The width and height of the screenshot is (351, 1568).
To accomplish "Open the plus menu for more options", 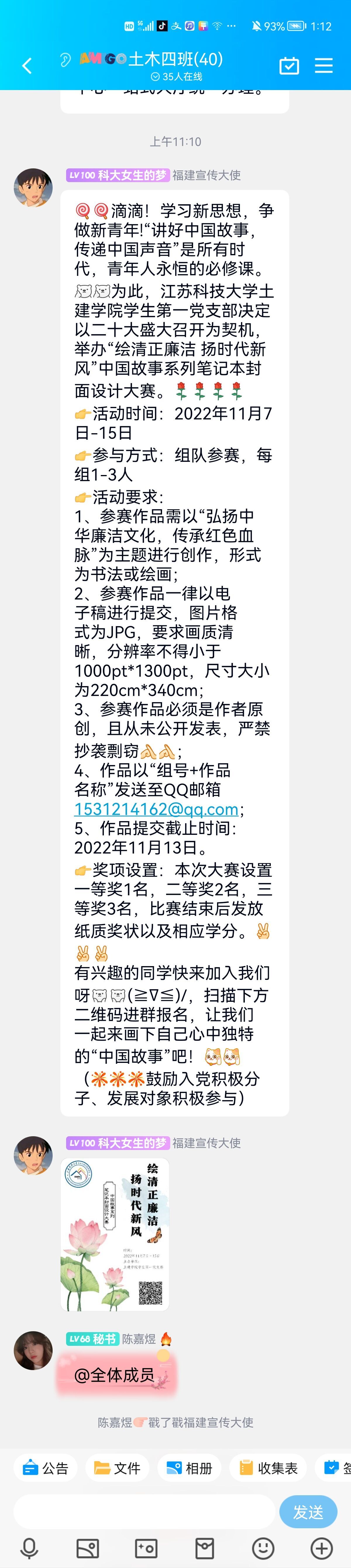I will (x=322, y=1548).
